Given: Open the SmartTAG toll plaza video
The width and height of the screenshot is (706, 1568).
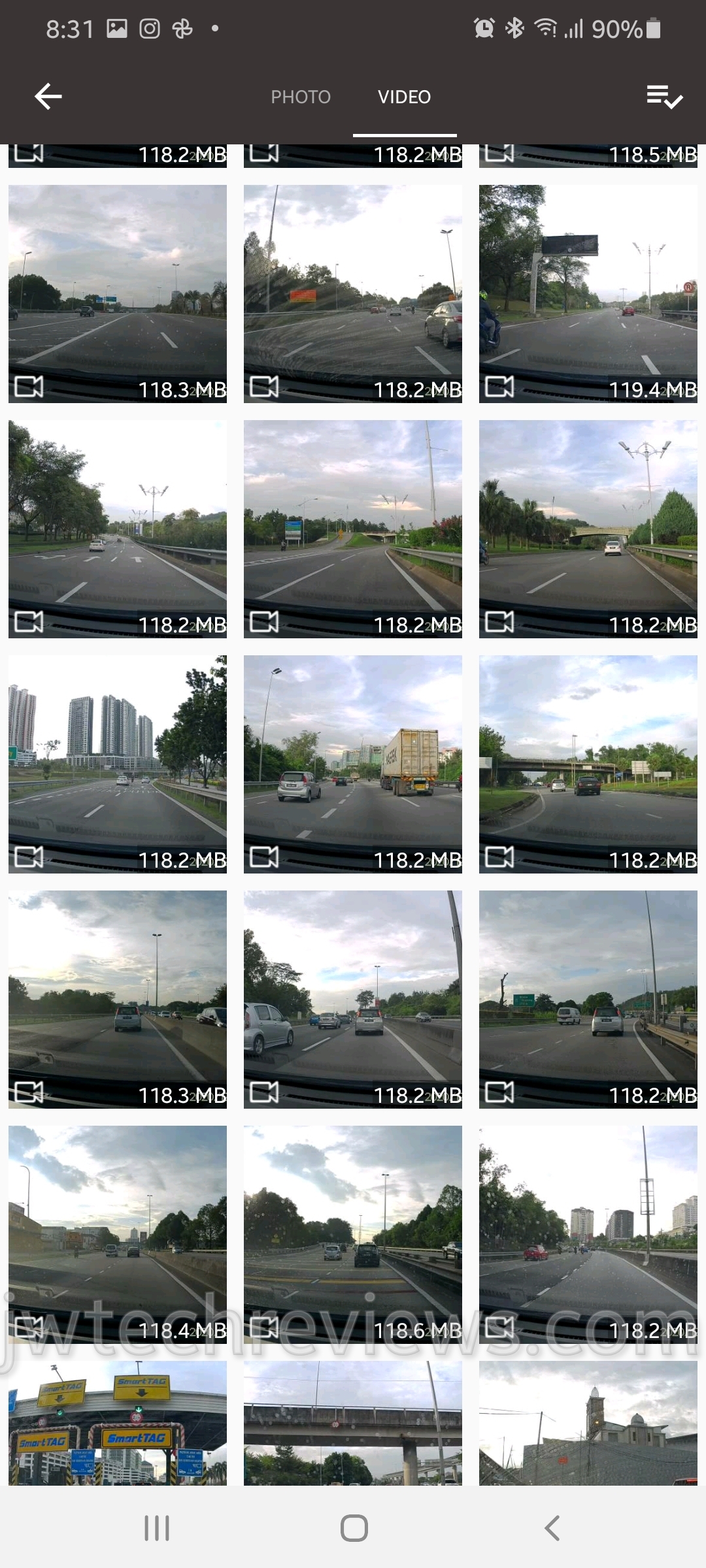Looking at the screenshot, I should (118, 1424).
